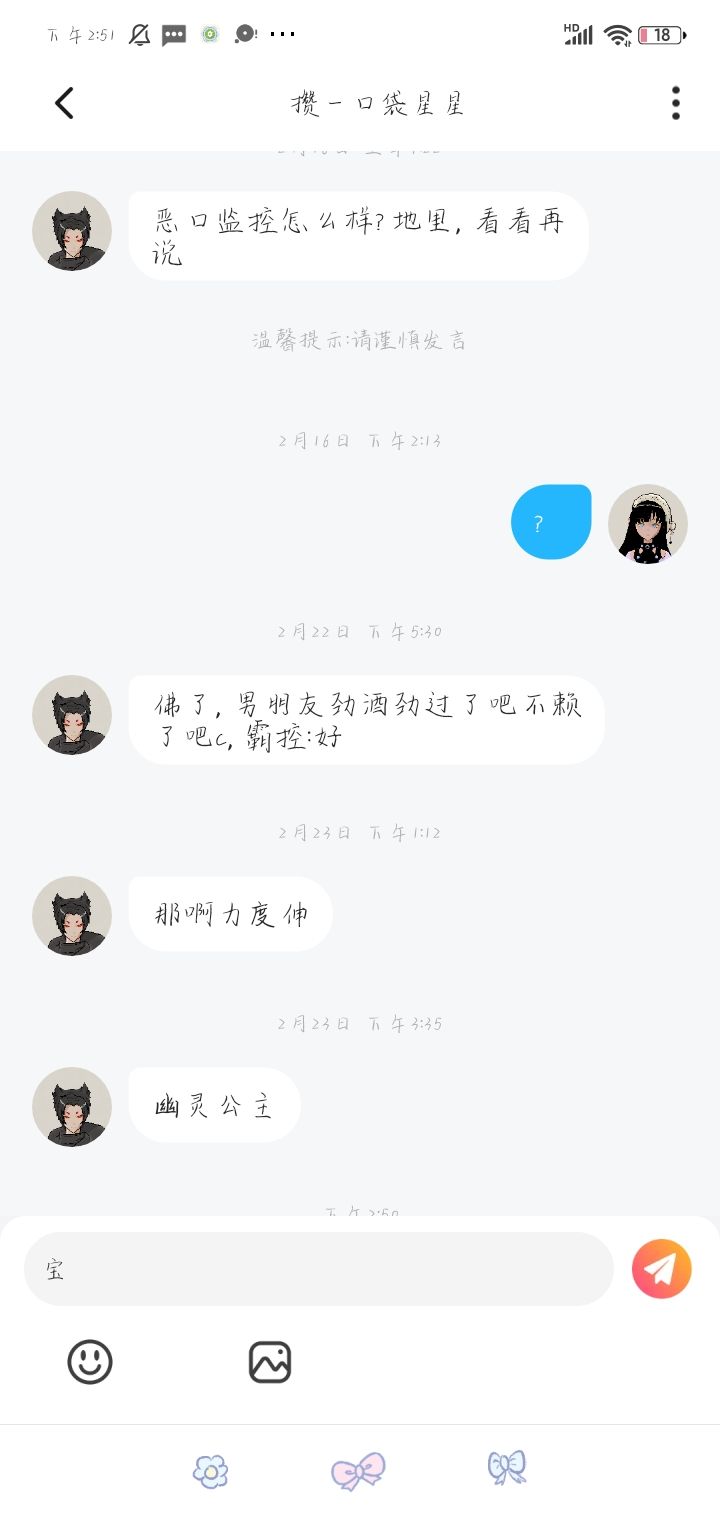Viewport: 720px width, 1520px height.
Task: Focus the message input field
Action: click(318, 1269)
